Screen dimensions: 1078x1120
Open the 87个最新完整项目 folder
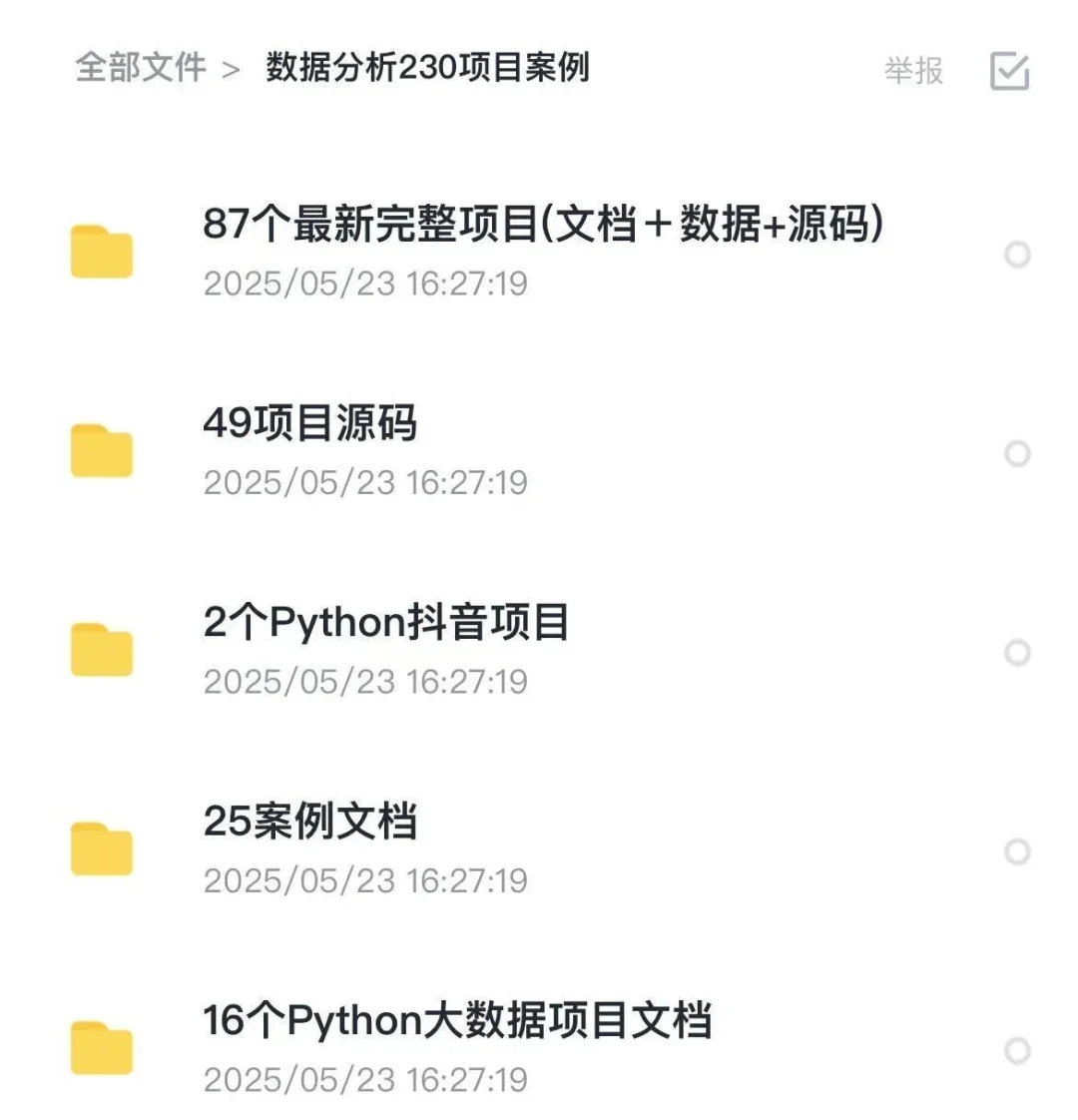[x=542, y=225]
